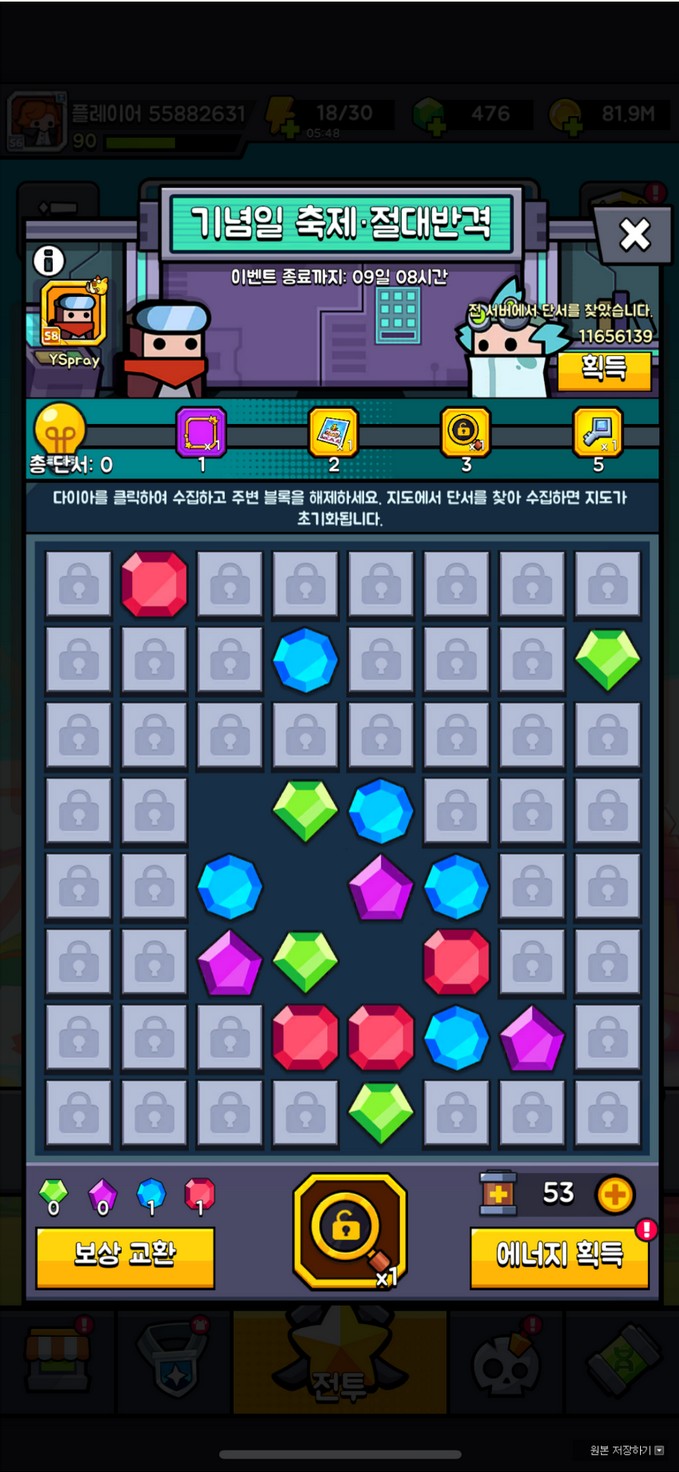View the purple frame reward at milestone 1
679x1472 pixels.
[201, 432]
